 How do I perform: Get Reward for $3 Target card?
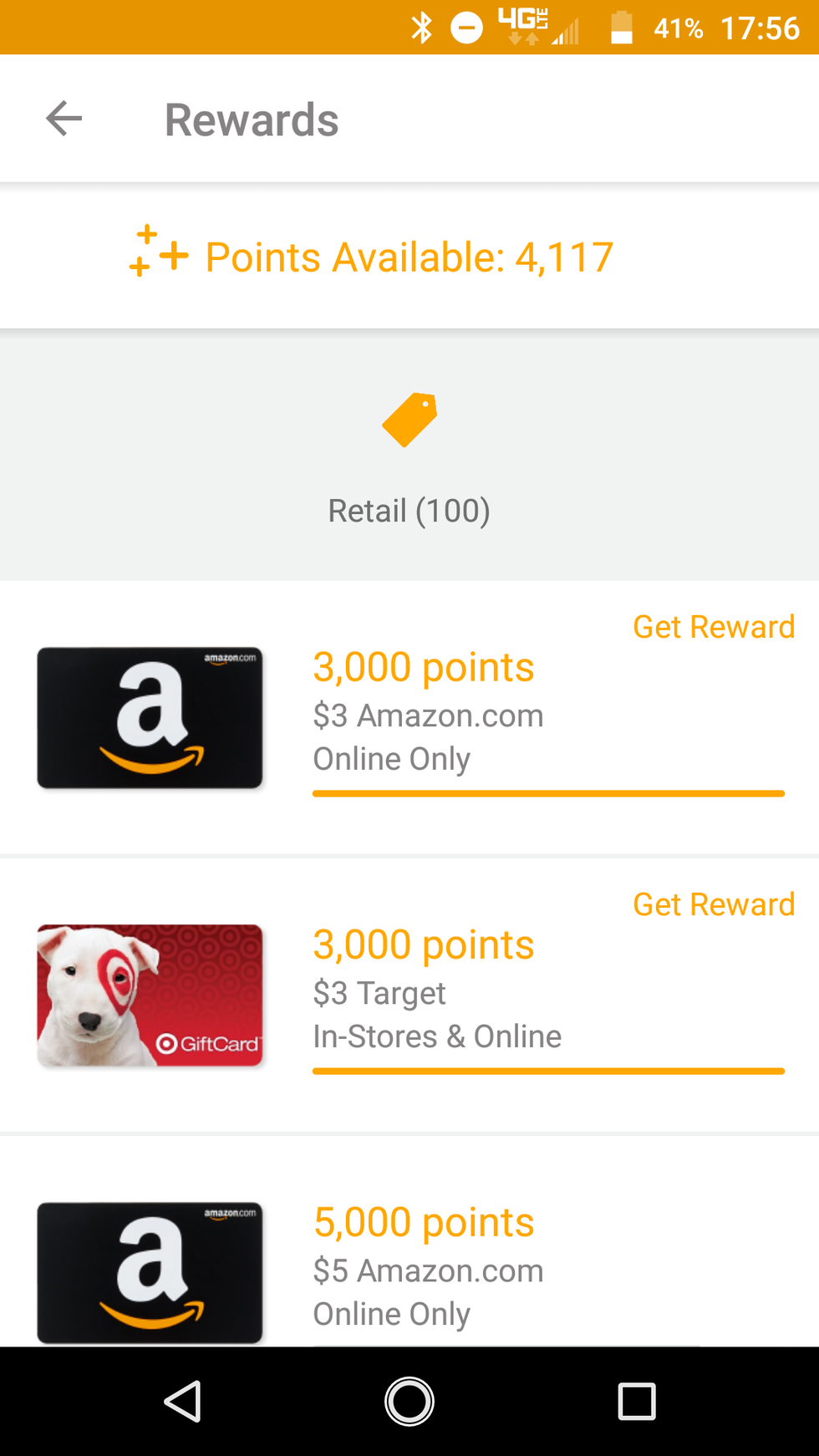click(713, 904)
